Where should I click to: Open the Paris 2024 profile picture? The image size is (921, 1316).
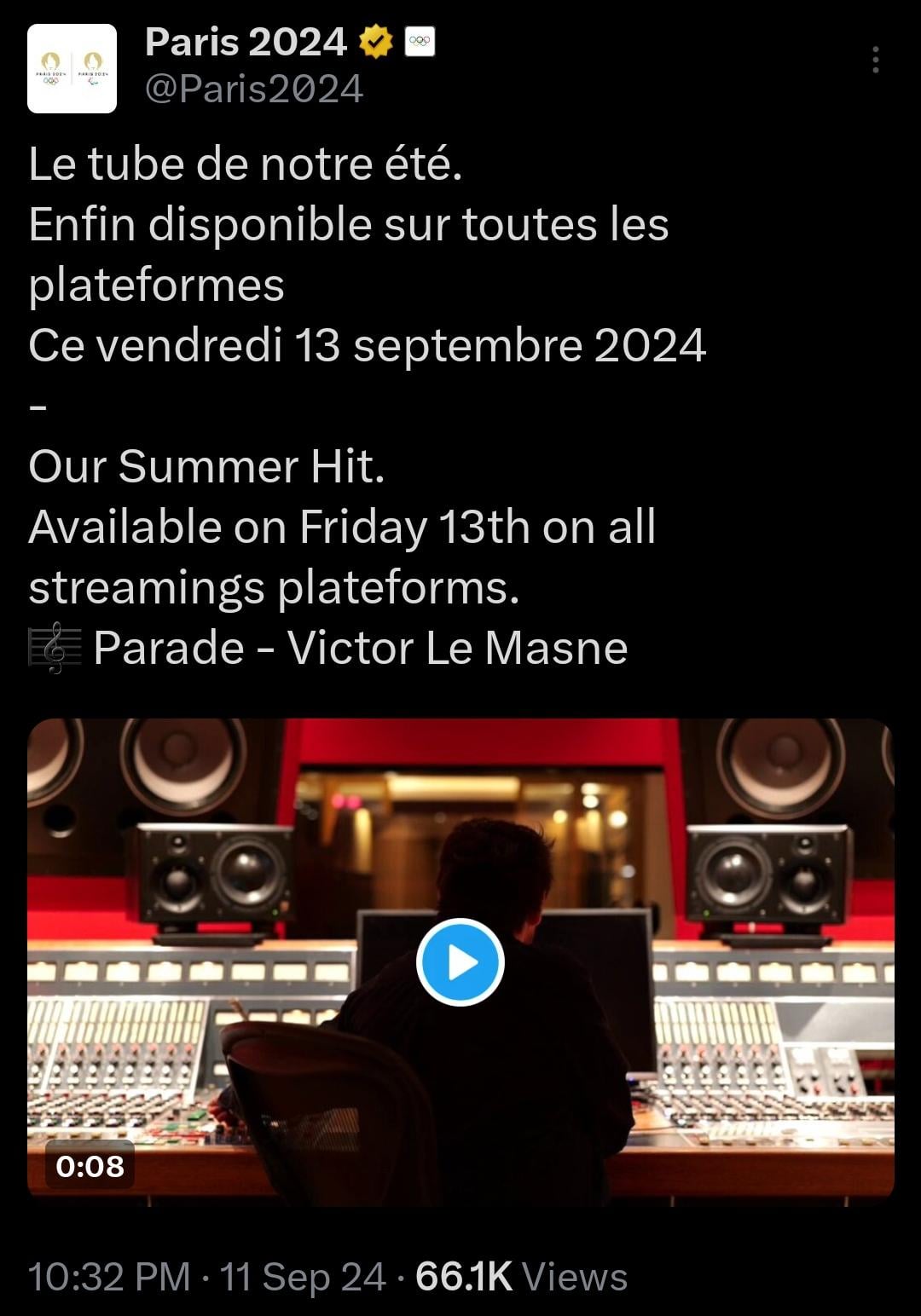point(72,69)
